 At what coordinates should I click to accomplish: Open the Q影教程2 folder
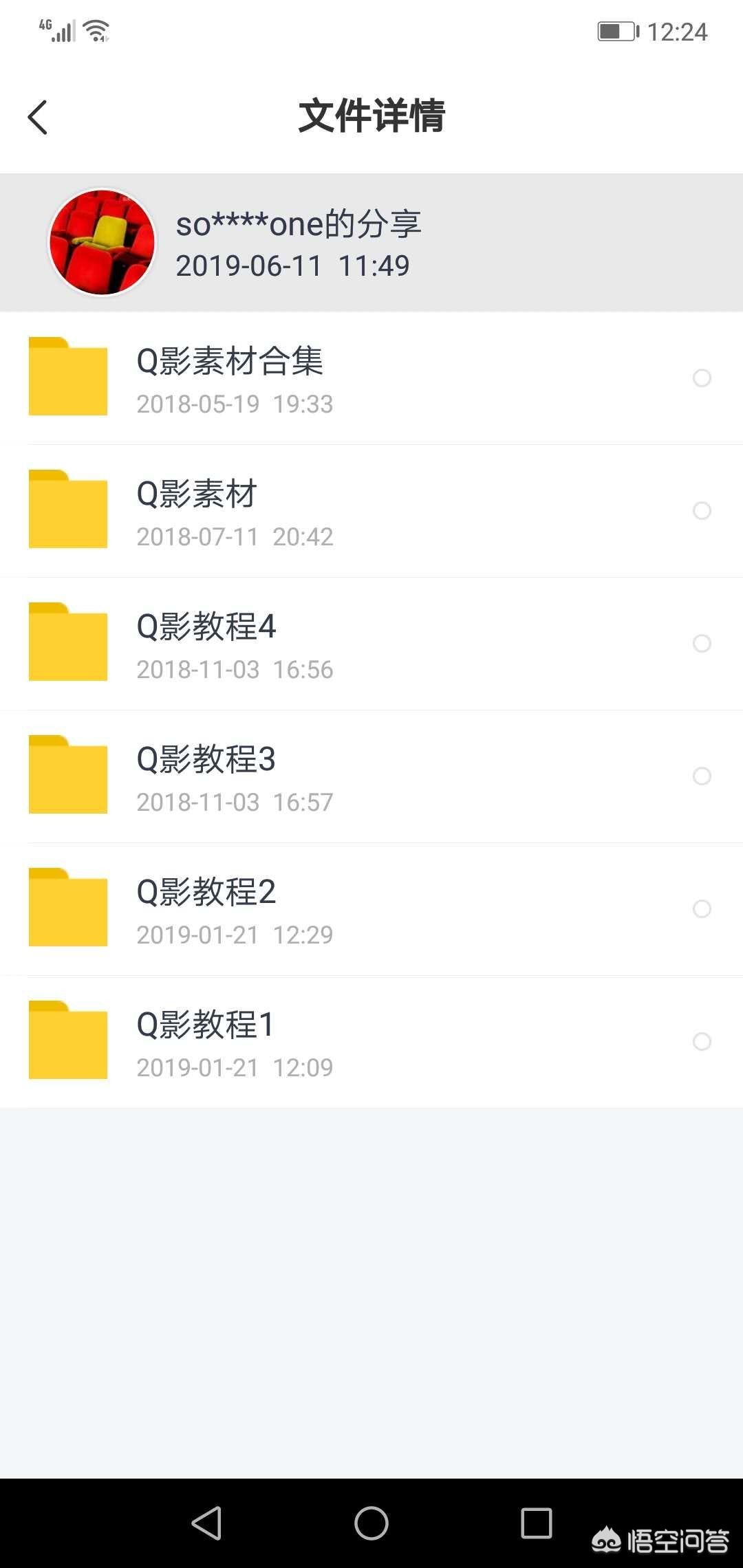[x=371, y=908]
